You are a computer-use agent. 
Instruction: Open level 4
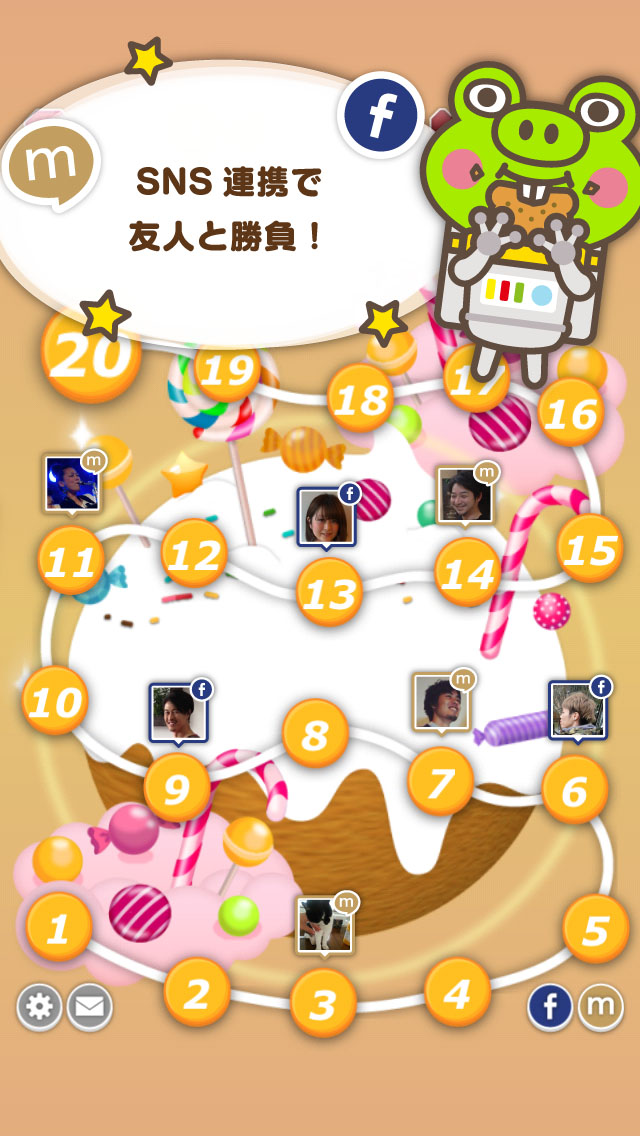tap(457, 993)
